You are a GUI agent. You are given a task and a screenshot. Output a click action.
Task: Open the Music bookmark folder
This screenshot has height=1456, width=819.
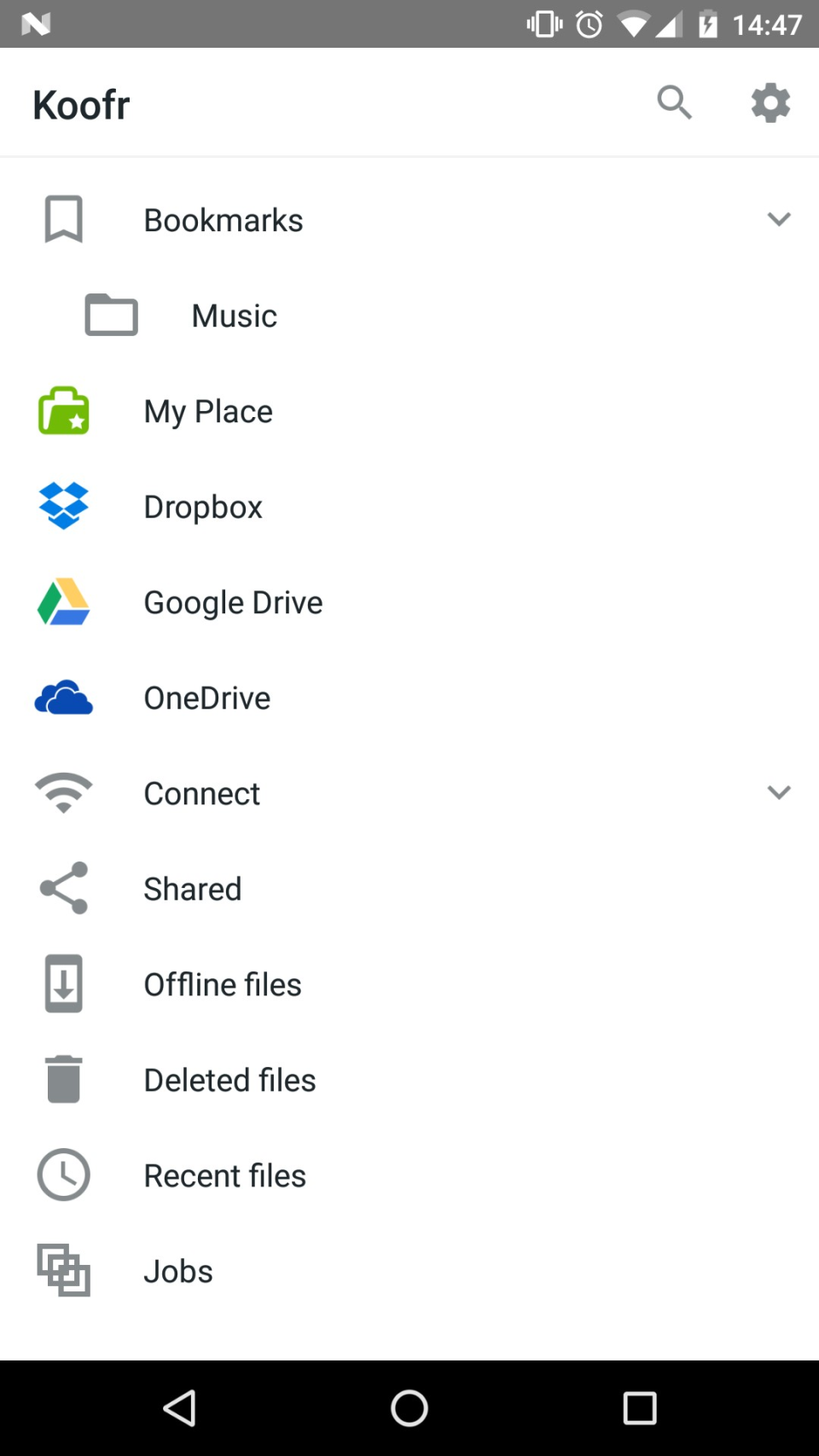tap(233, 315)
